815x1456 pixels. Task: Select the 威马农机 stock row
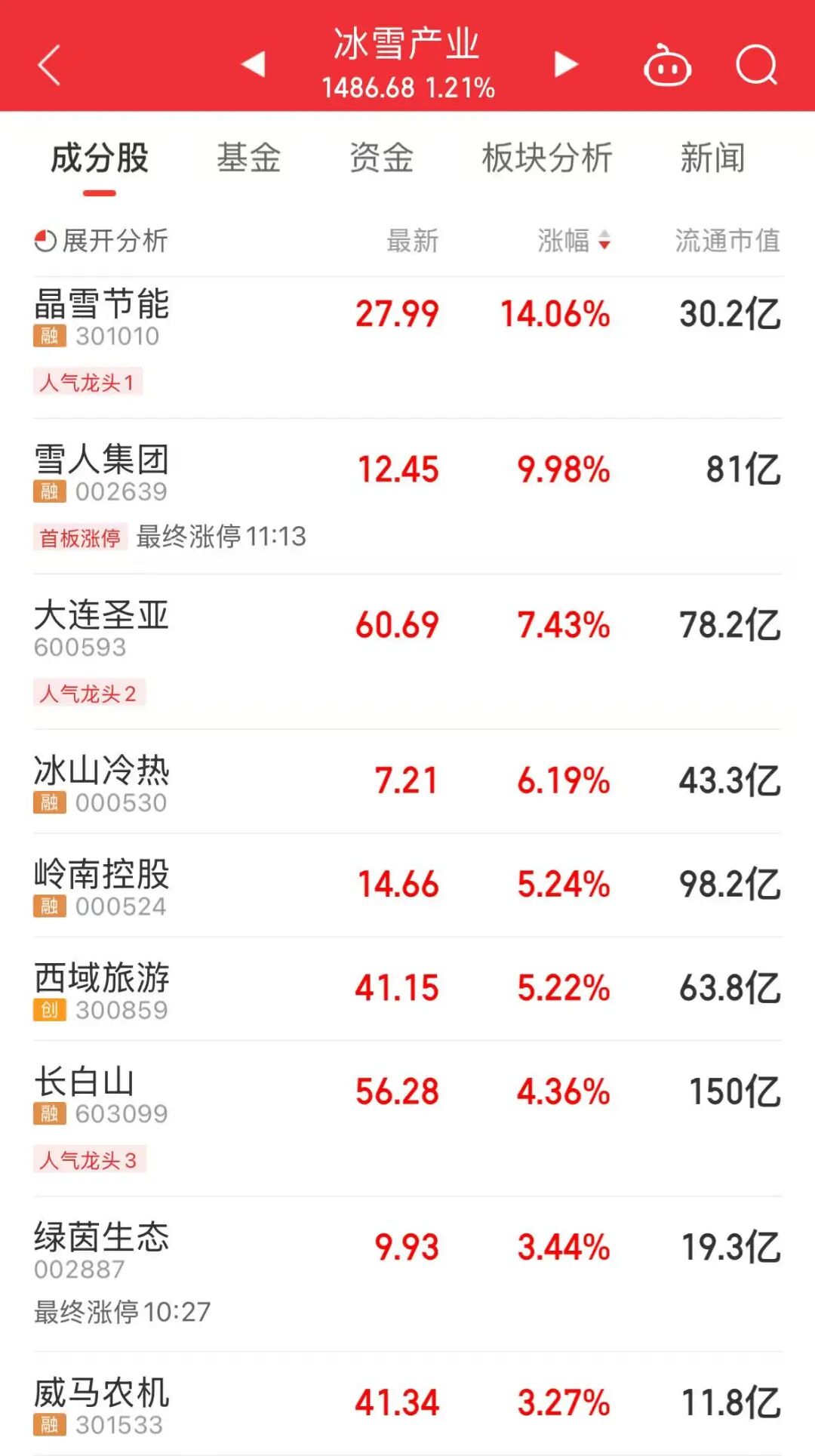coord(407,1403)
